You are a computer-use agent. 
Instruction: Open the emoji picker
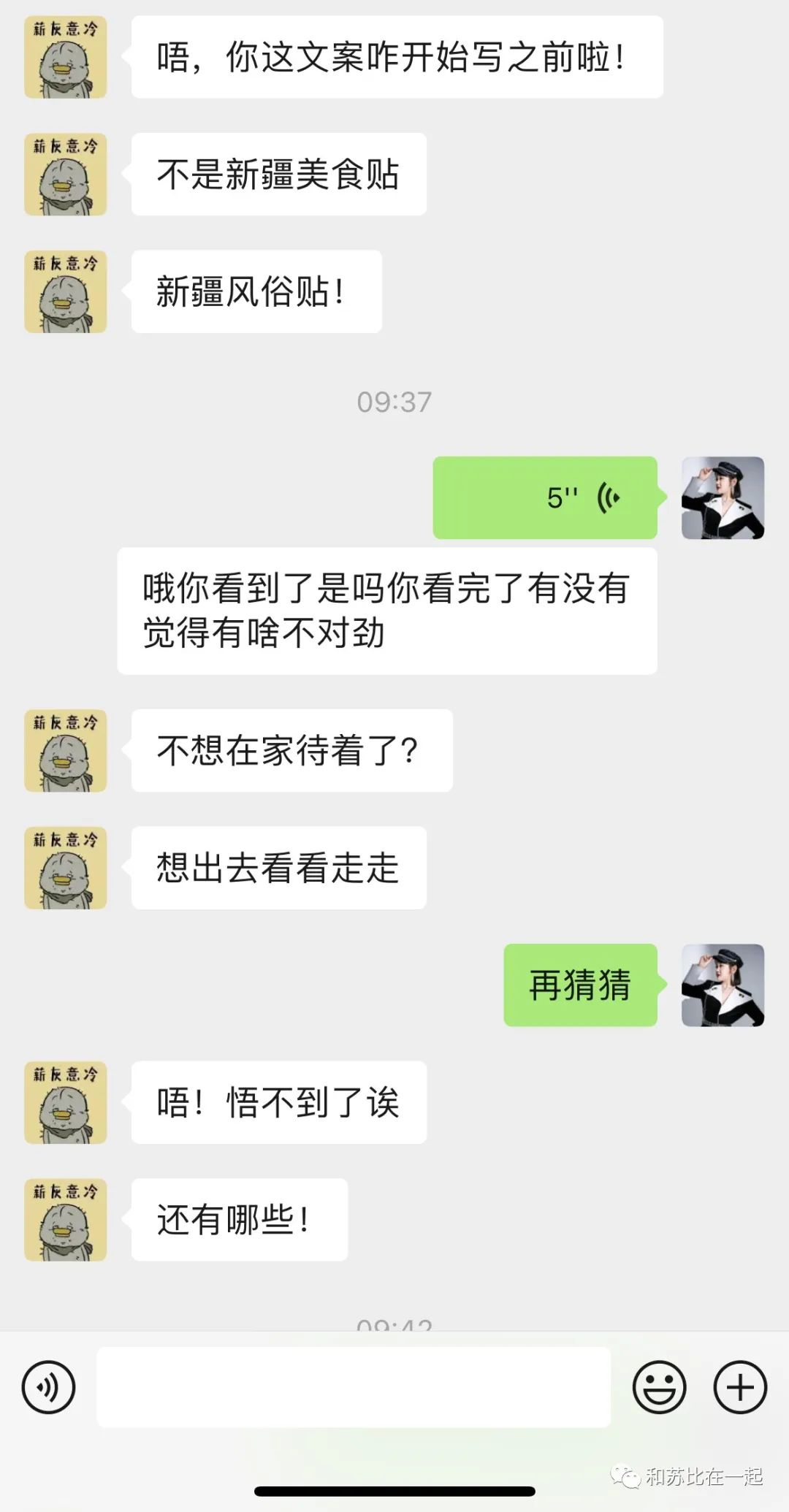point(659,1387)
